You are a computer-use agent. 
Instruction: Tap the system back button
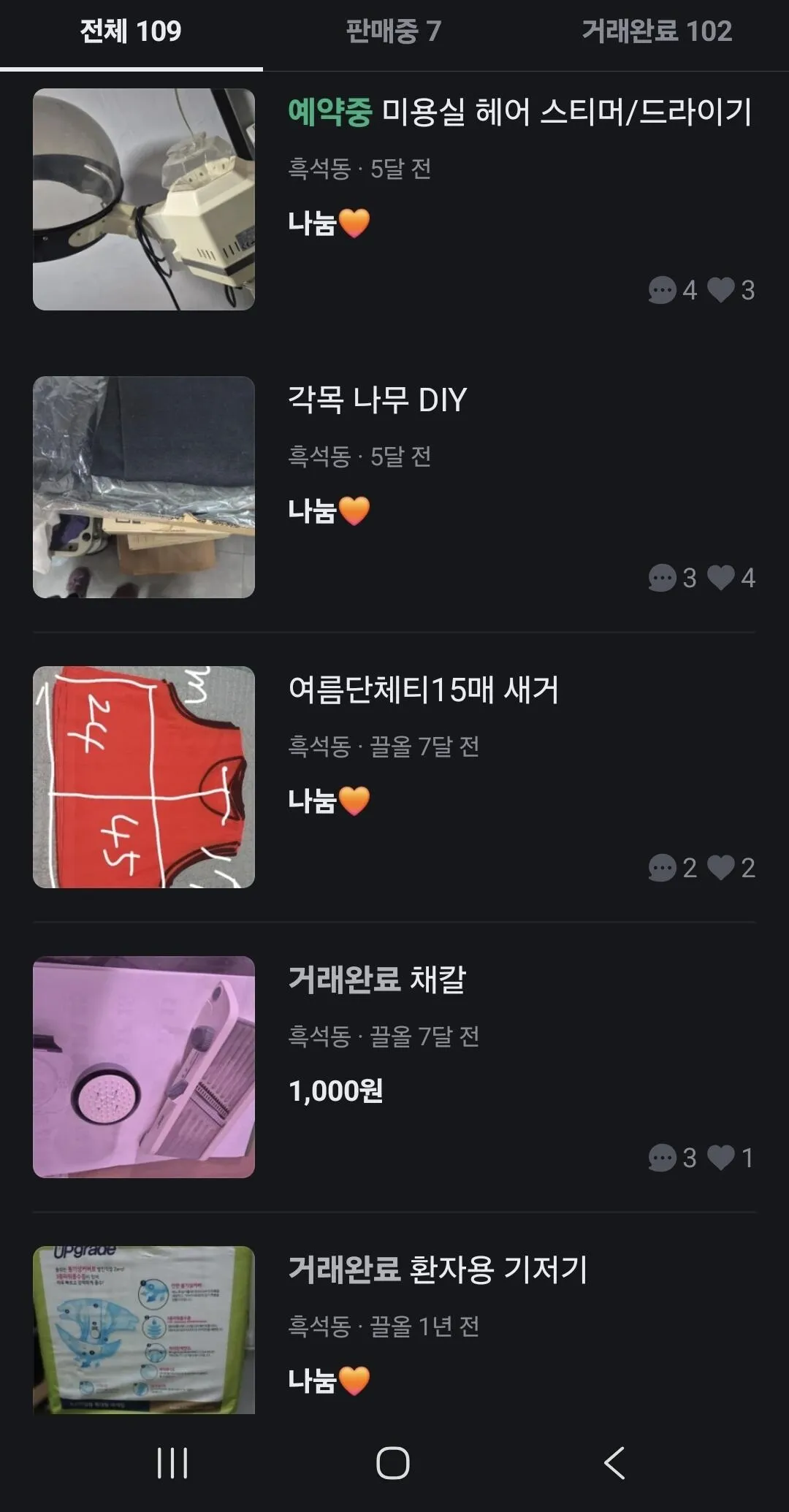click(x=614, y=1463)
